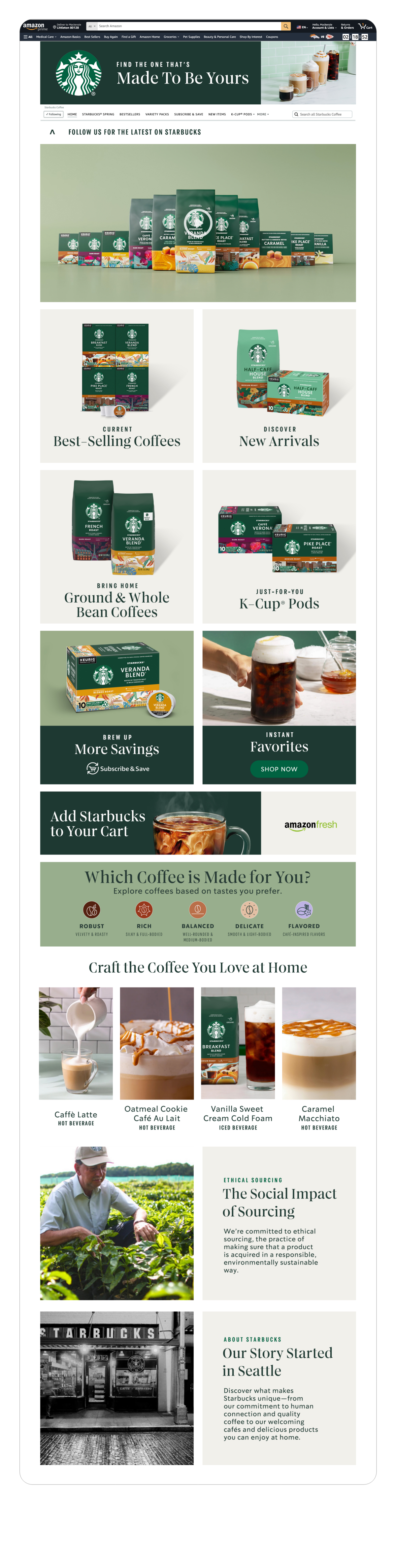
Task: Switch to the Bestsellers tab
Action: pyautogui.click(x=130, y=114)
